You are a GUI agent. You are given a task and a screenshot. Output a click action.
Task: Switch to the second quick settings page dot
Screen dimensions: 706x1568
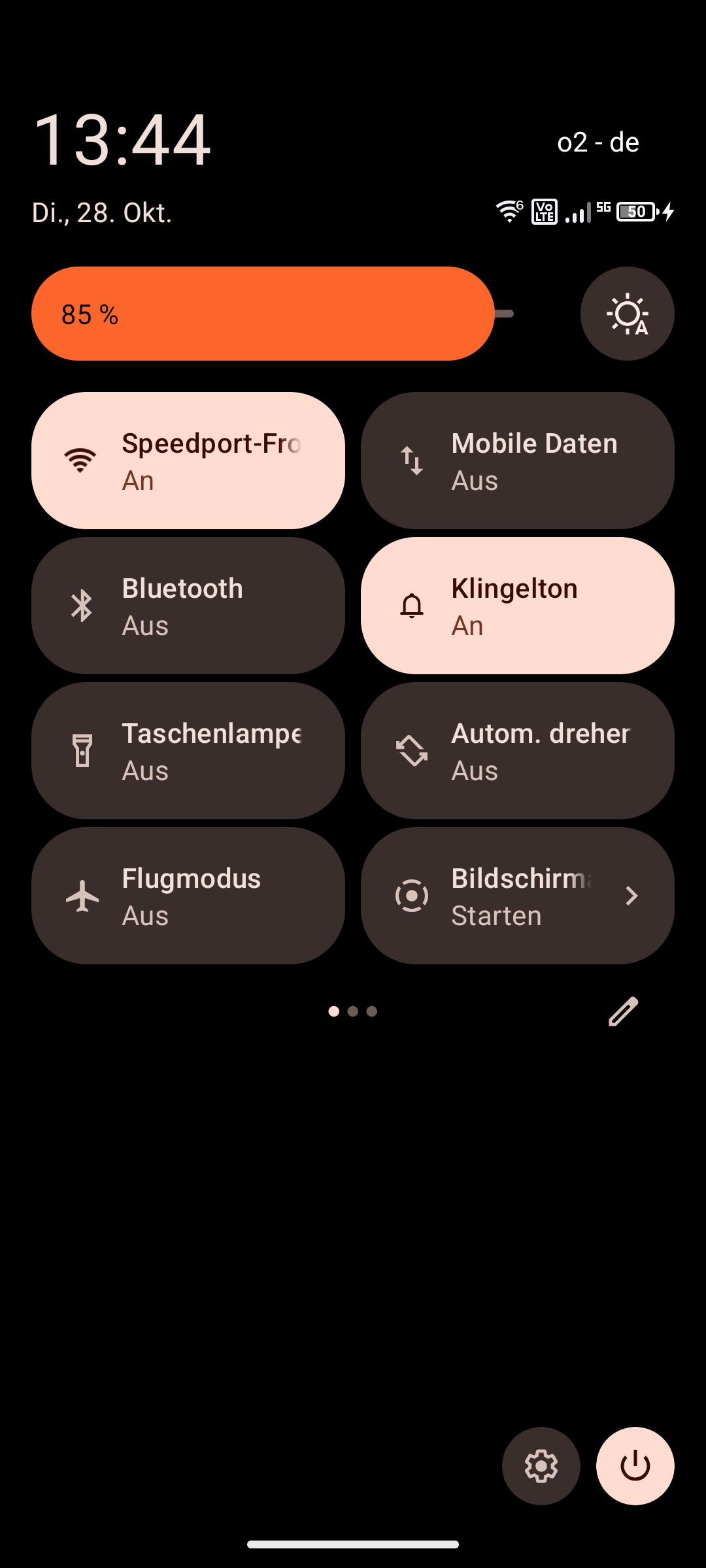click(353, 1011)
